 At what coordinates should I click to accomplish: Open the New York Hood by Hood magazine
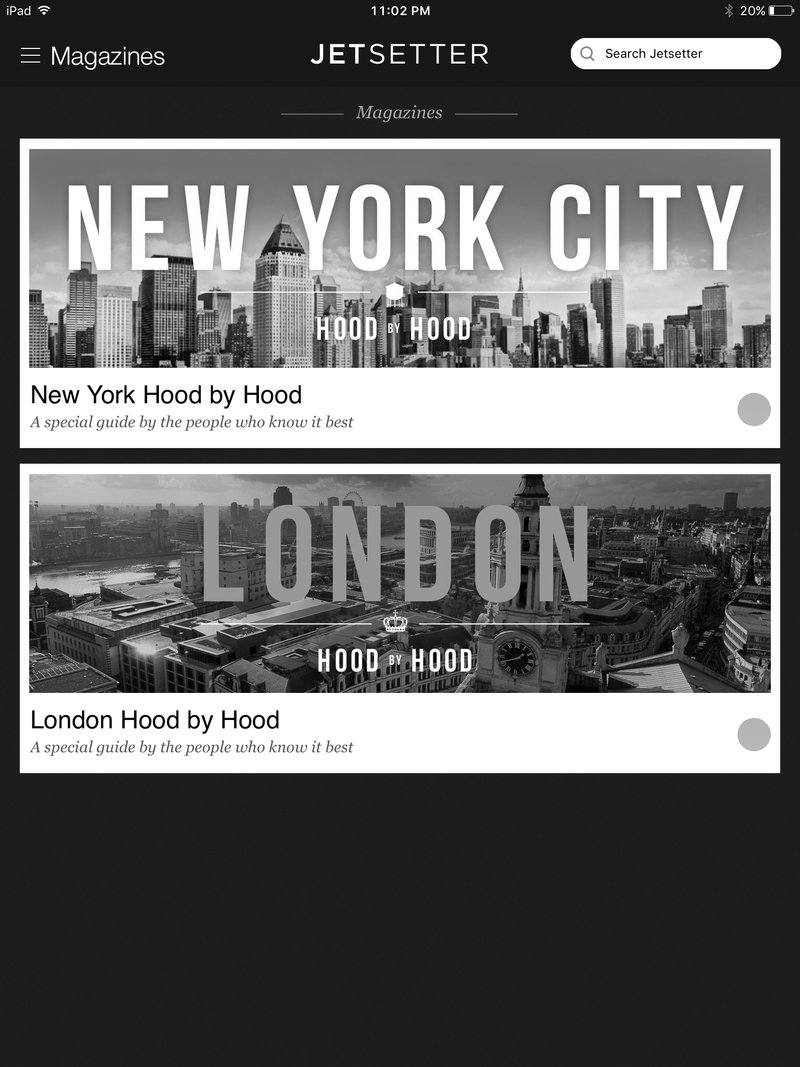tap(399, 258)
